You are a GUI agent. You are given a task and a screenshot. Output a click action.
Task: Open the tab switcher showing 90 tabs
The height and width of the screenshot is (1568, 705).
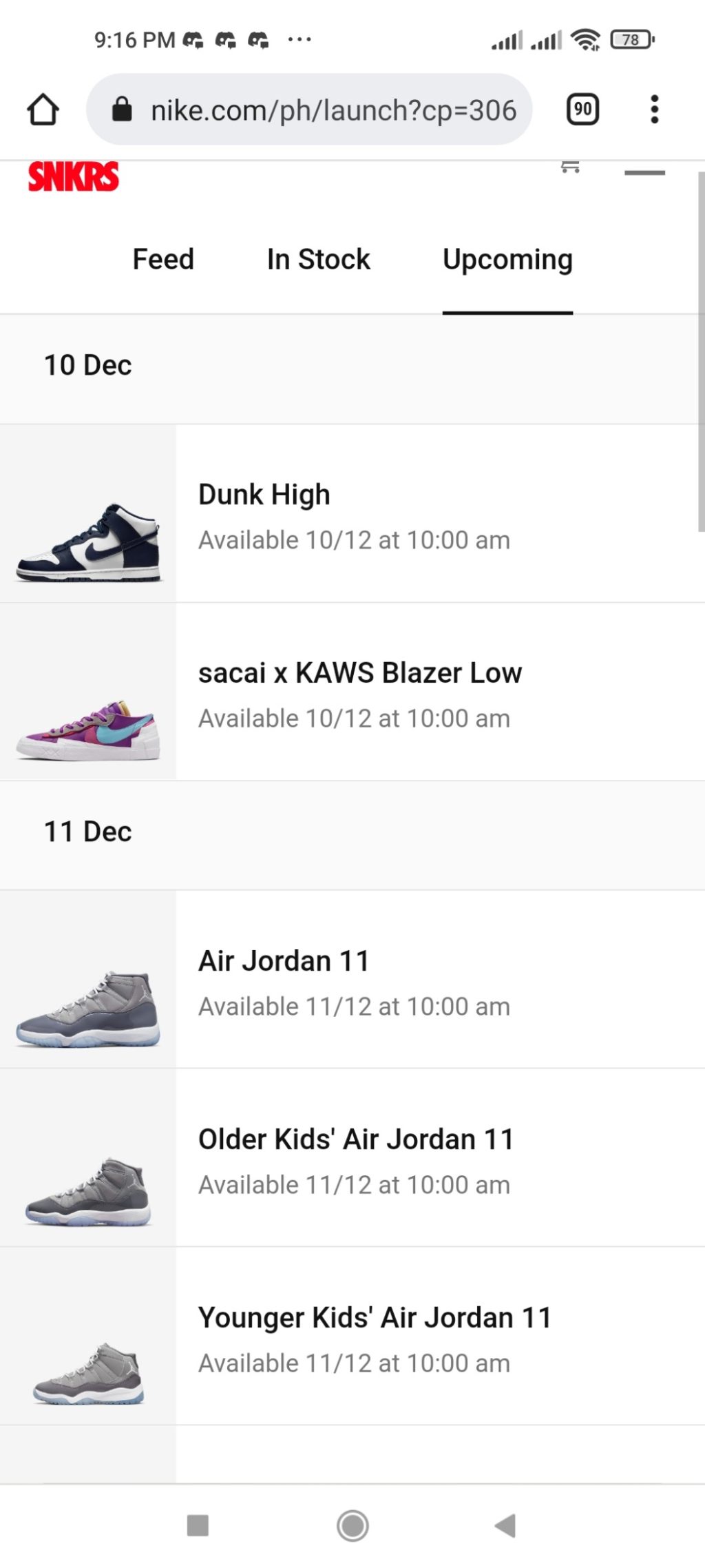tap(582, 110)
